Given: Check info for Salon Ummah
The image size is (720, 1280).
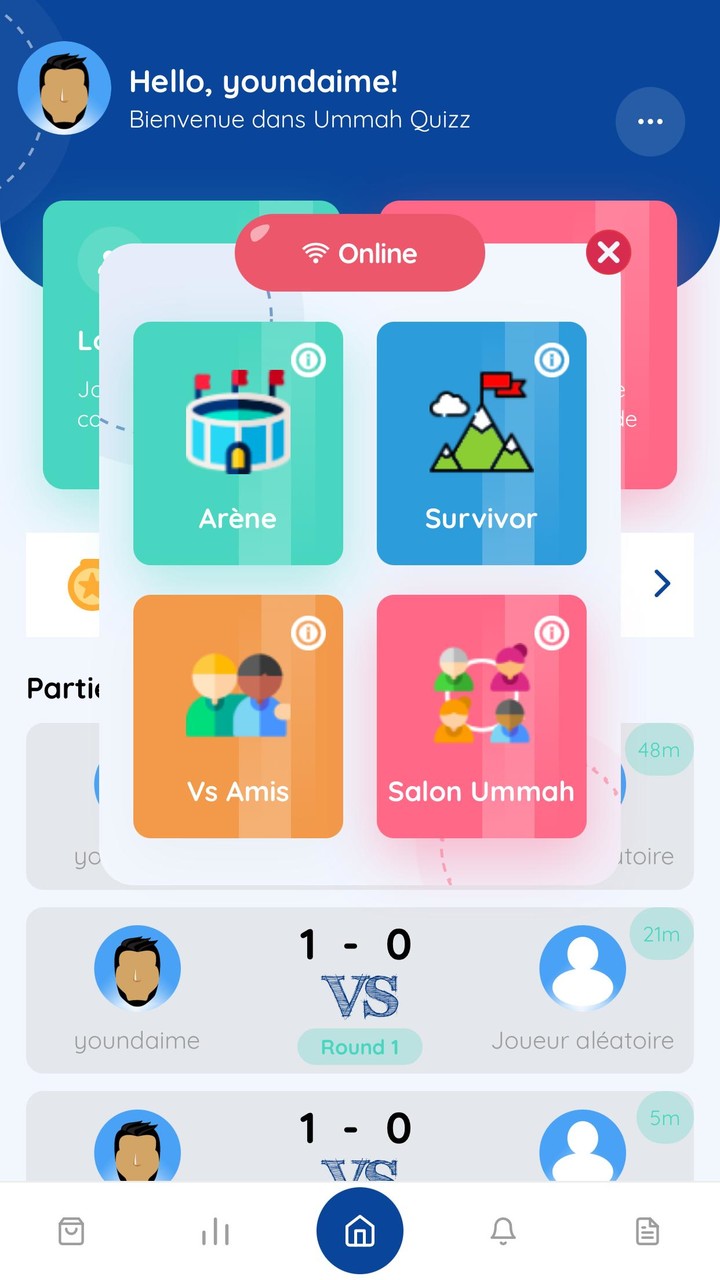Looking at the screenshot, I should pos(551,632).
